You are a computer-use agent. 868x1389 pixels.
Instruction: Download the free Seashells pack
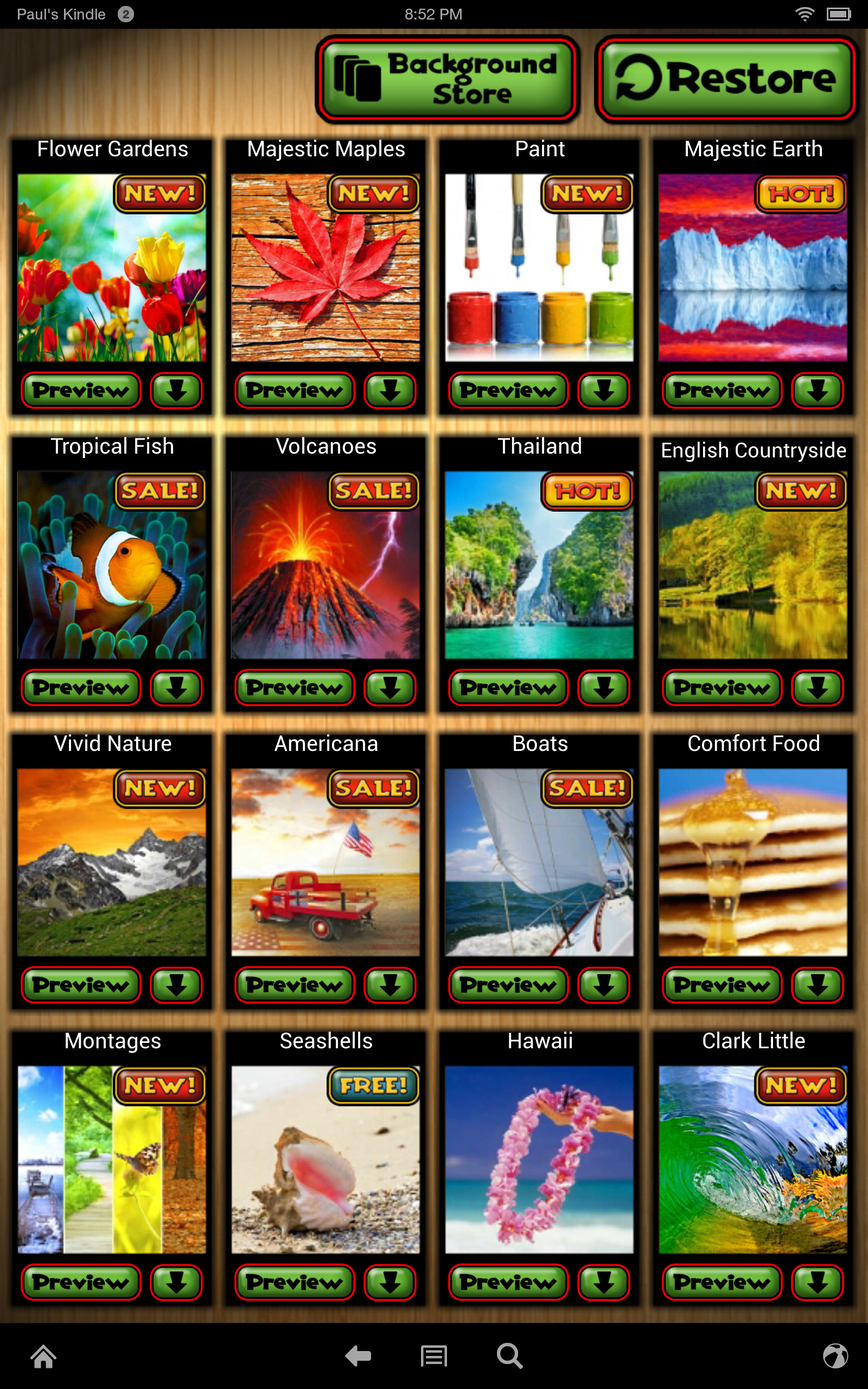[x=390, y=1282]
